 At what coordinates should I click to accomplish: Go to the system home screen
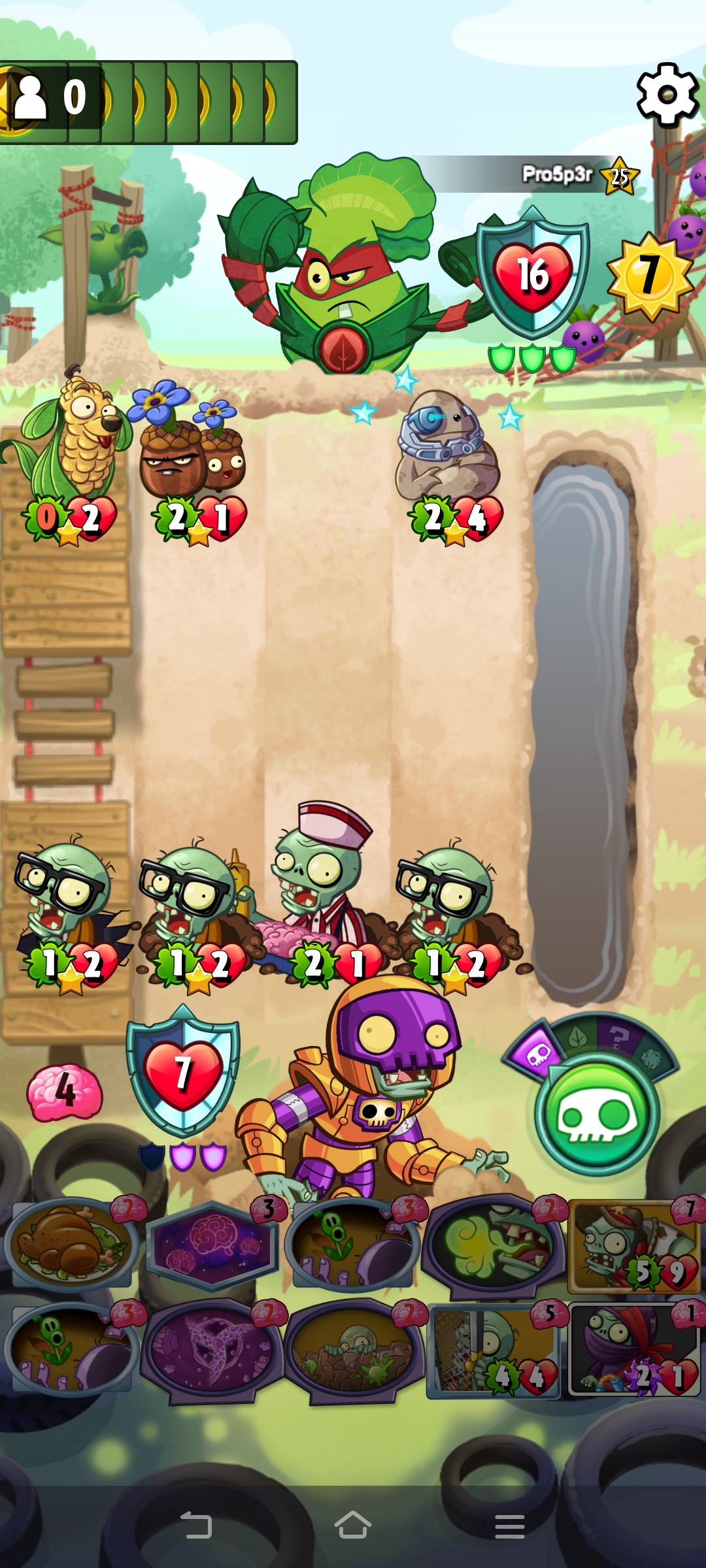pyautogui.click(x=353, y=1526)
